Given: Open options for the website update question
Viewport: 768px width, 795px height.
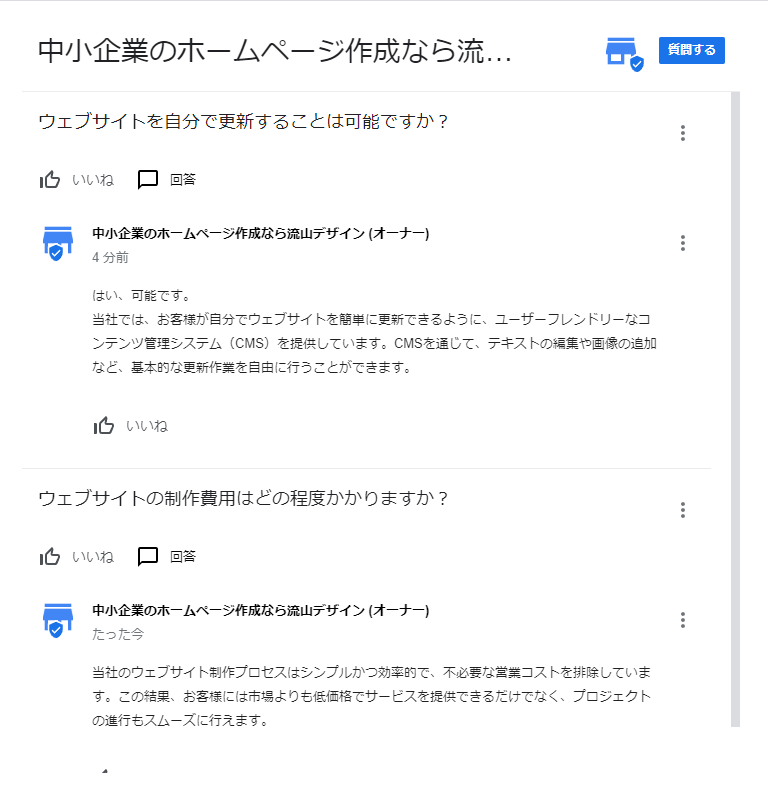Looking at the screenshot, I should [x=683, y=133].
